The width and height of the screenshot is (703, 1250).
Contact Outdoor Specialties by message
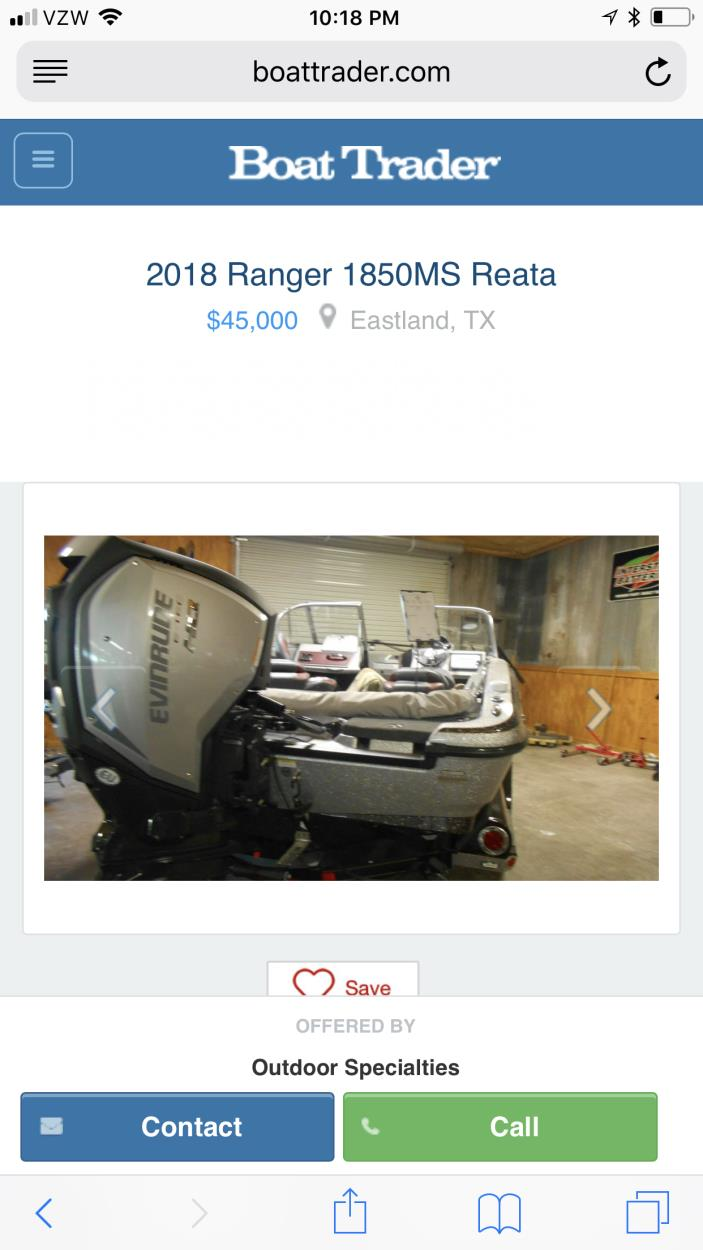pyautogui.click(x=177, y=1127)
